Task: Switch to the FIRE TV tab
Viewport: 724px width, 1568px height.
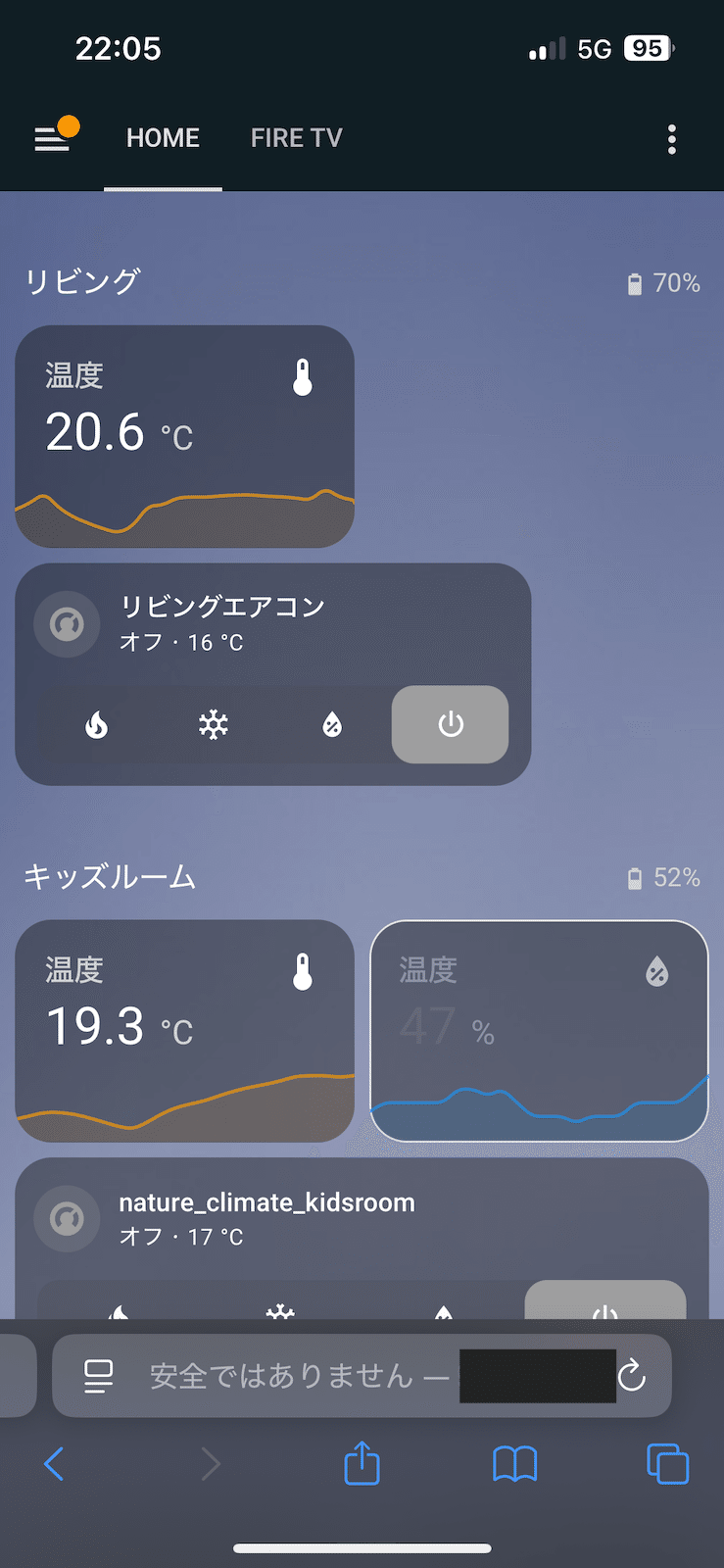Action: click(296, 137)
